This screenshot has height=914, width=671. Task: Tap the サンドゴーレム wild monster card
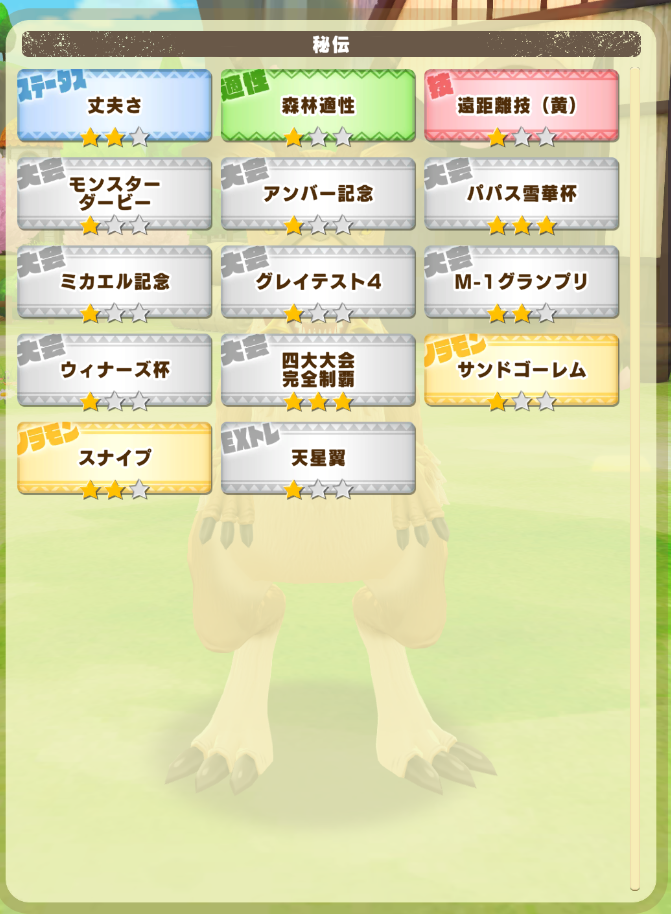tap(521, 369)
